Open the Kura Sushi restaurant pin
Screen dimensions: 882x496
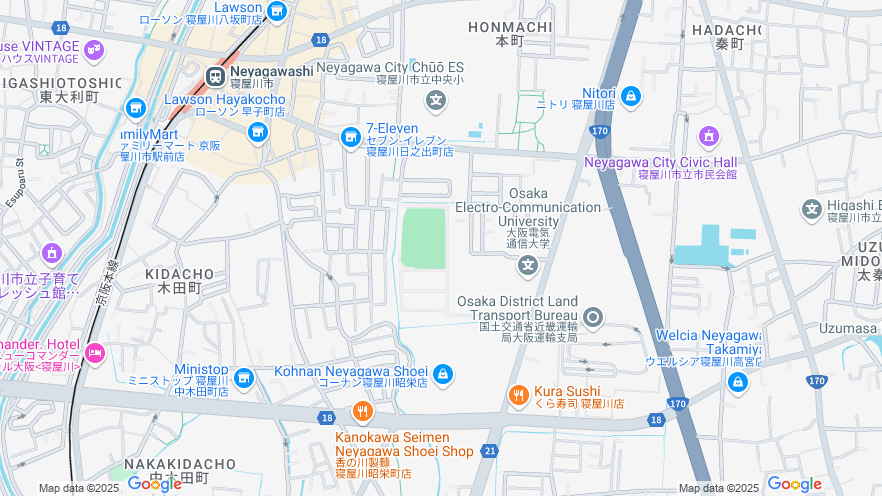coord(517,396)
